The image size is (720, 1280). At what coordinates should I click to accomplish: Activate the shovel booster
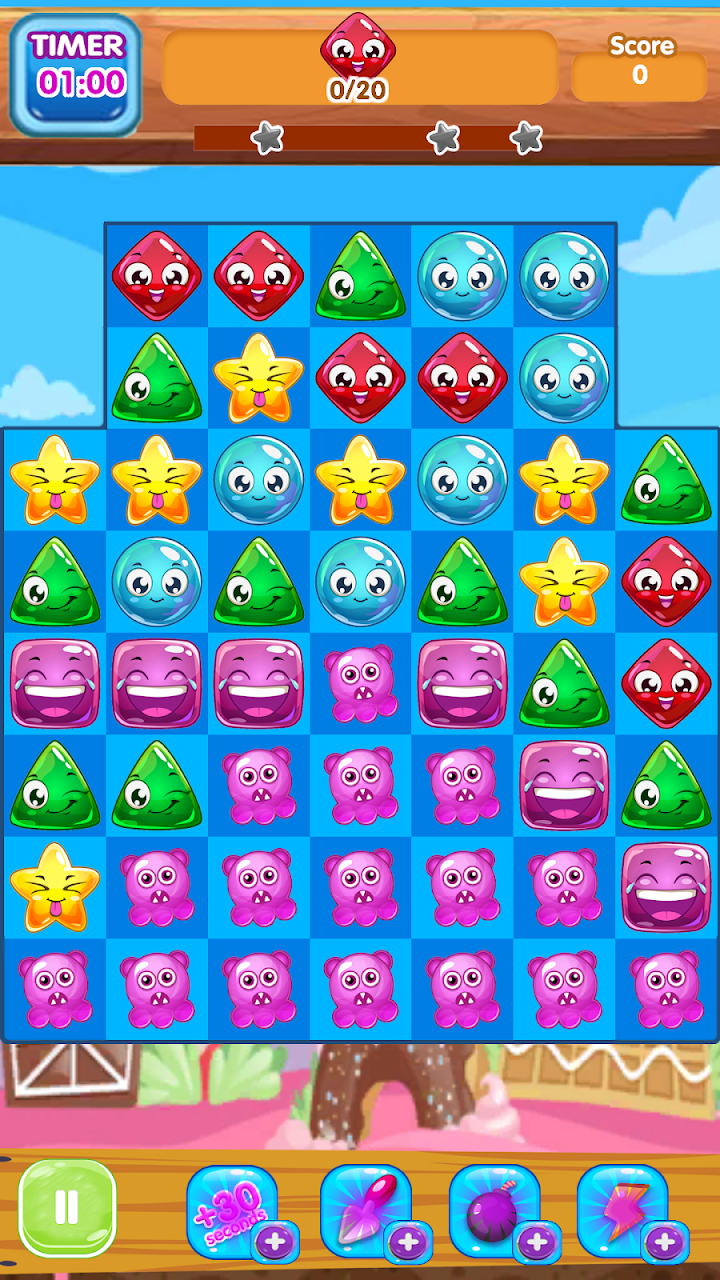point(365,1208)
